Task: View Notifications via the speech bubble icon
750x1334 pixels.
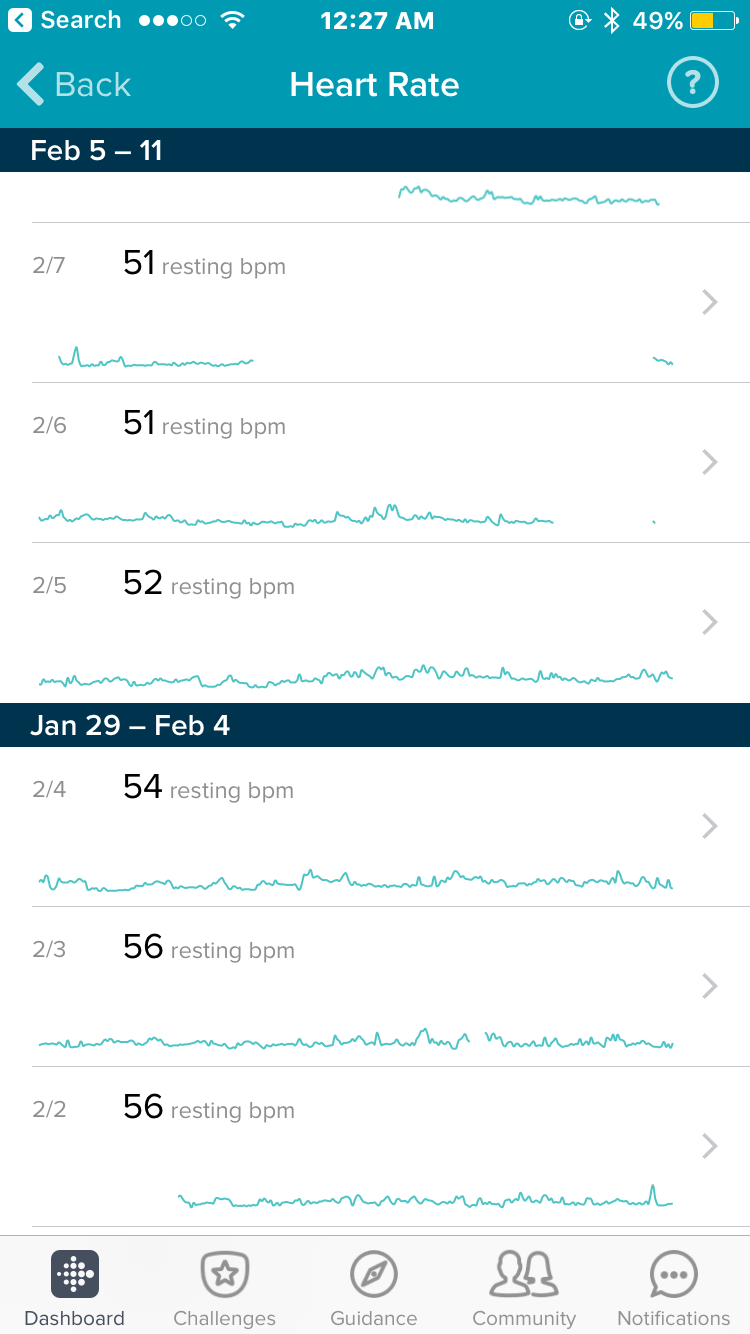Action: (x=673, y=1273)
